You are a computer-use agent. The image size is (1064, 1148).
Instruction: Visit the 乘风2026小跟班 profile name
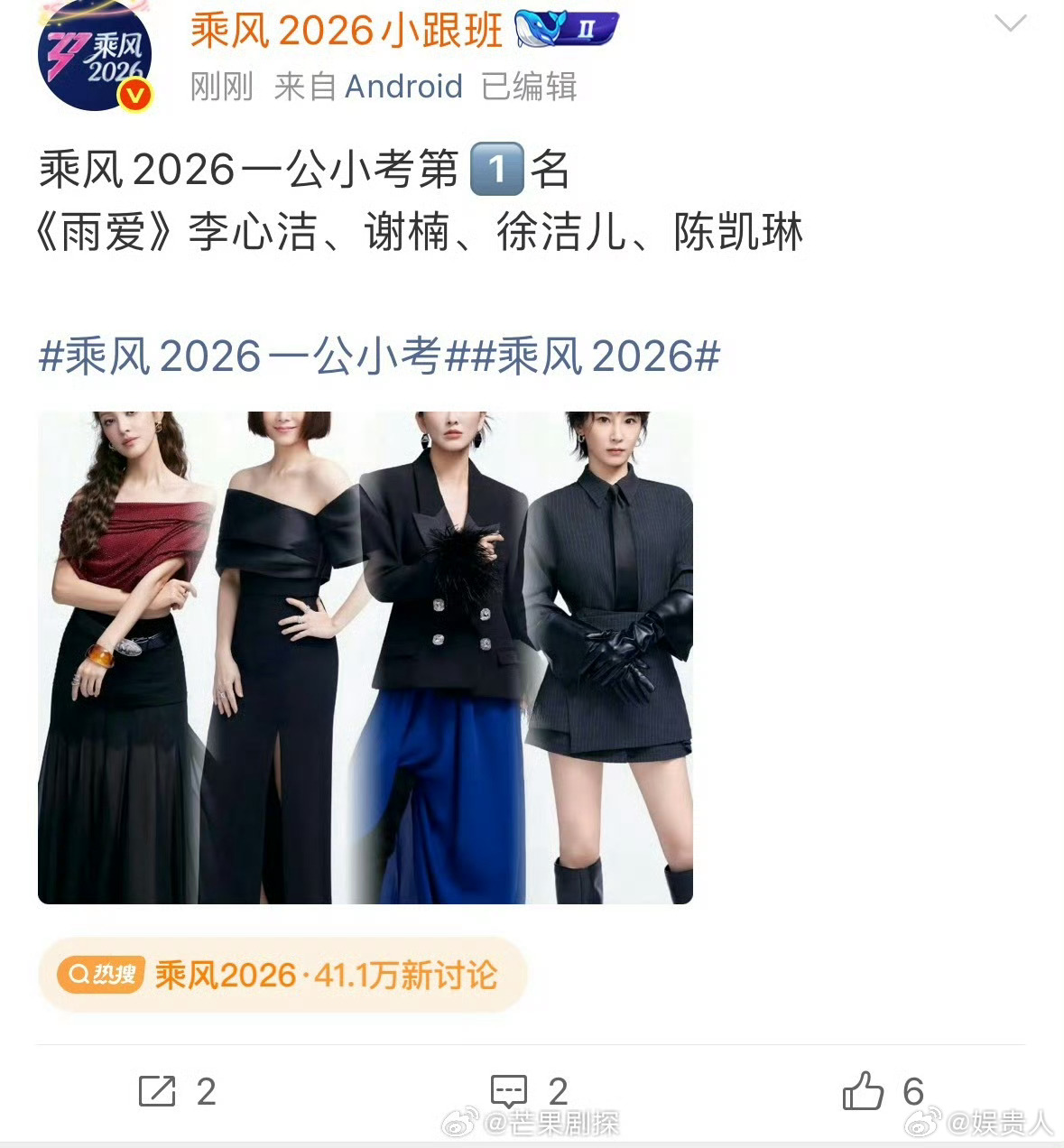[343, 29]
